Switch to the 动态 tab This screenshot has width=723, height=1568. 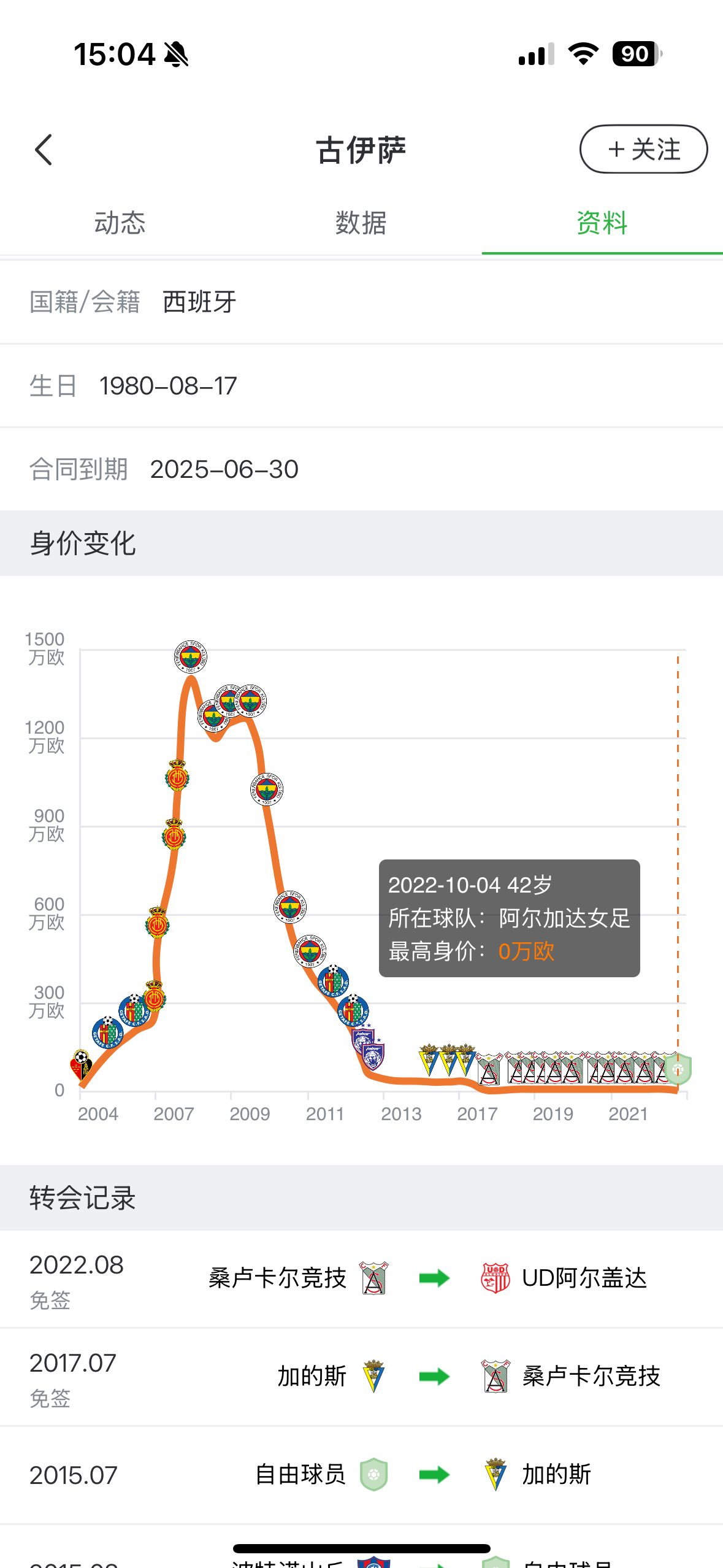tap(120, 223)
